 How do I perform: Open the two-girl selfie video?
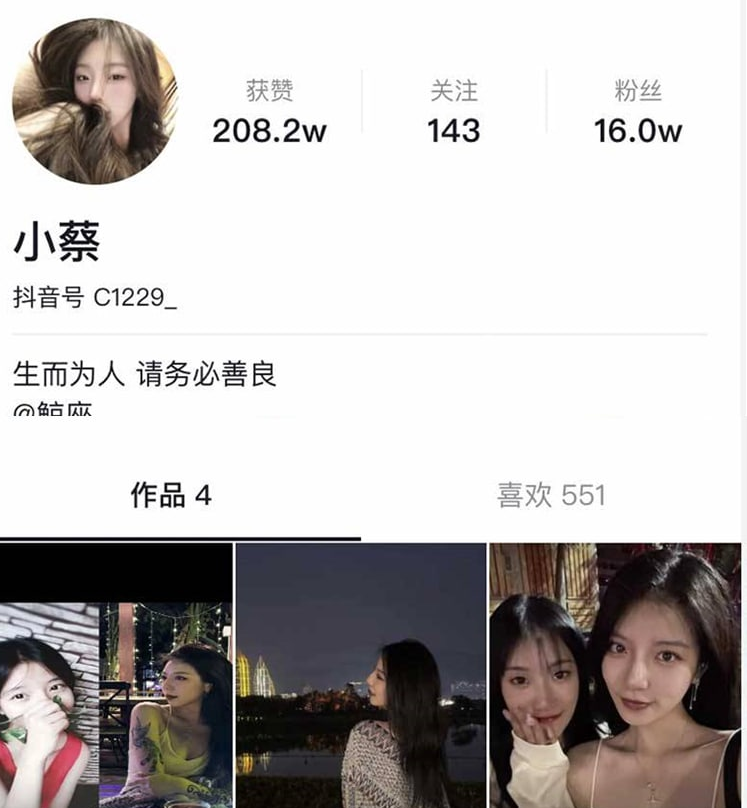[x=617, y=676]
